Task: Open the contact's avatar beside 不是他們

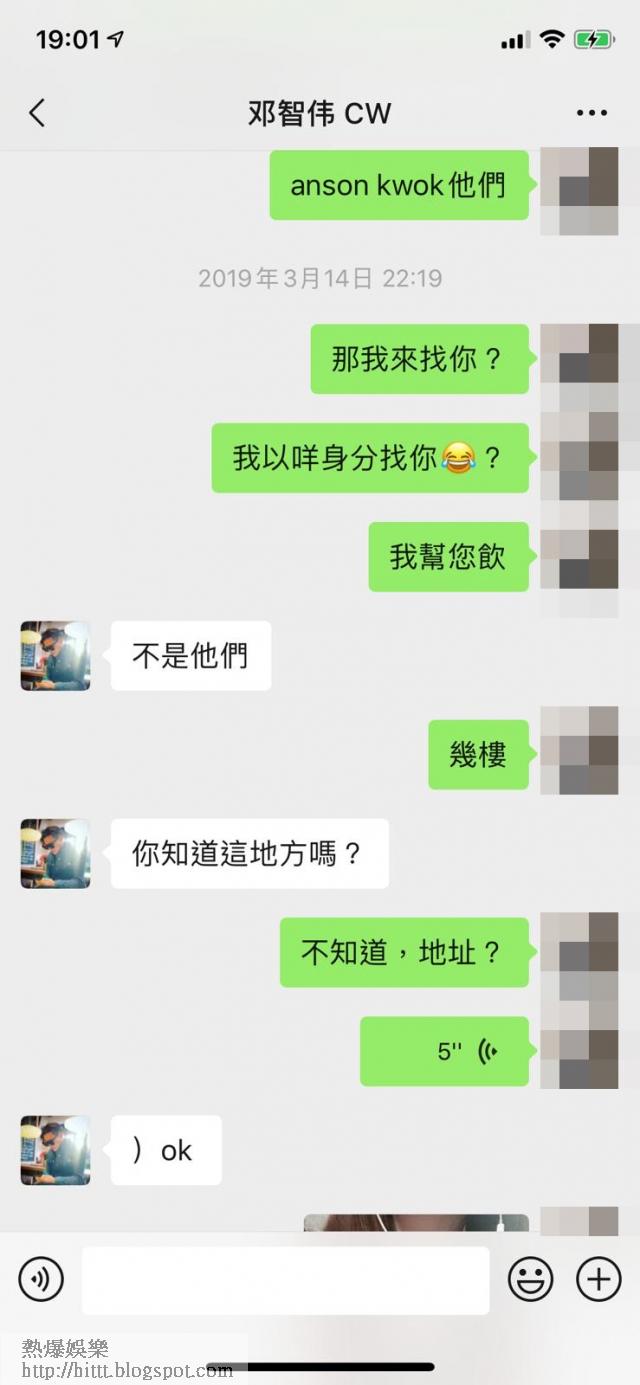Action: pyautogui.click(x=55, y=656)
